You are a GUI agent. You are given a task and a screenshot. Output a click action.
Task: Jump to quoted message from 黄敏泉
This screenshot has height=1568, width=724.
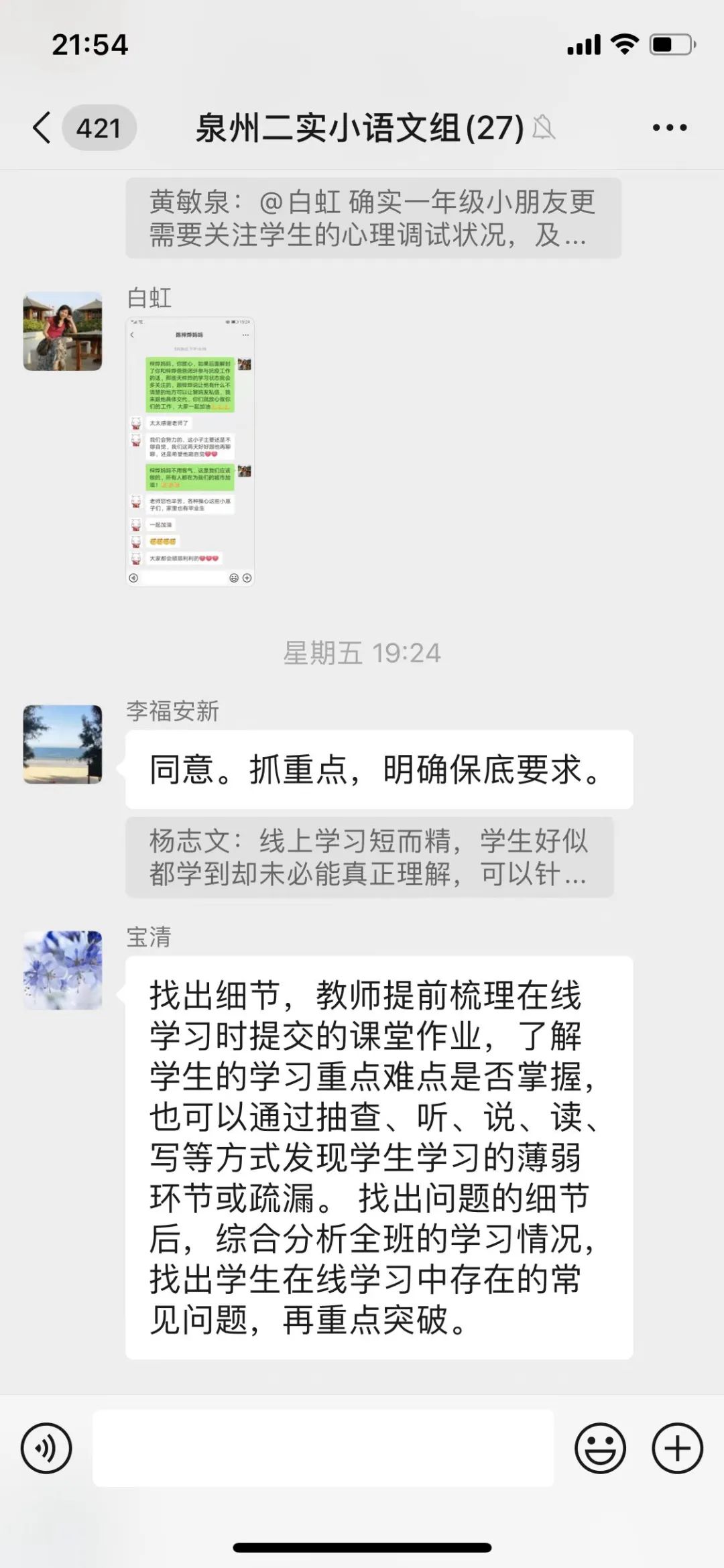[x=373, y=219]
